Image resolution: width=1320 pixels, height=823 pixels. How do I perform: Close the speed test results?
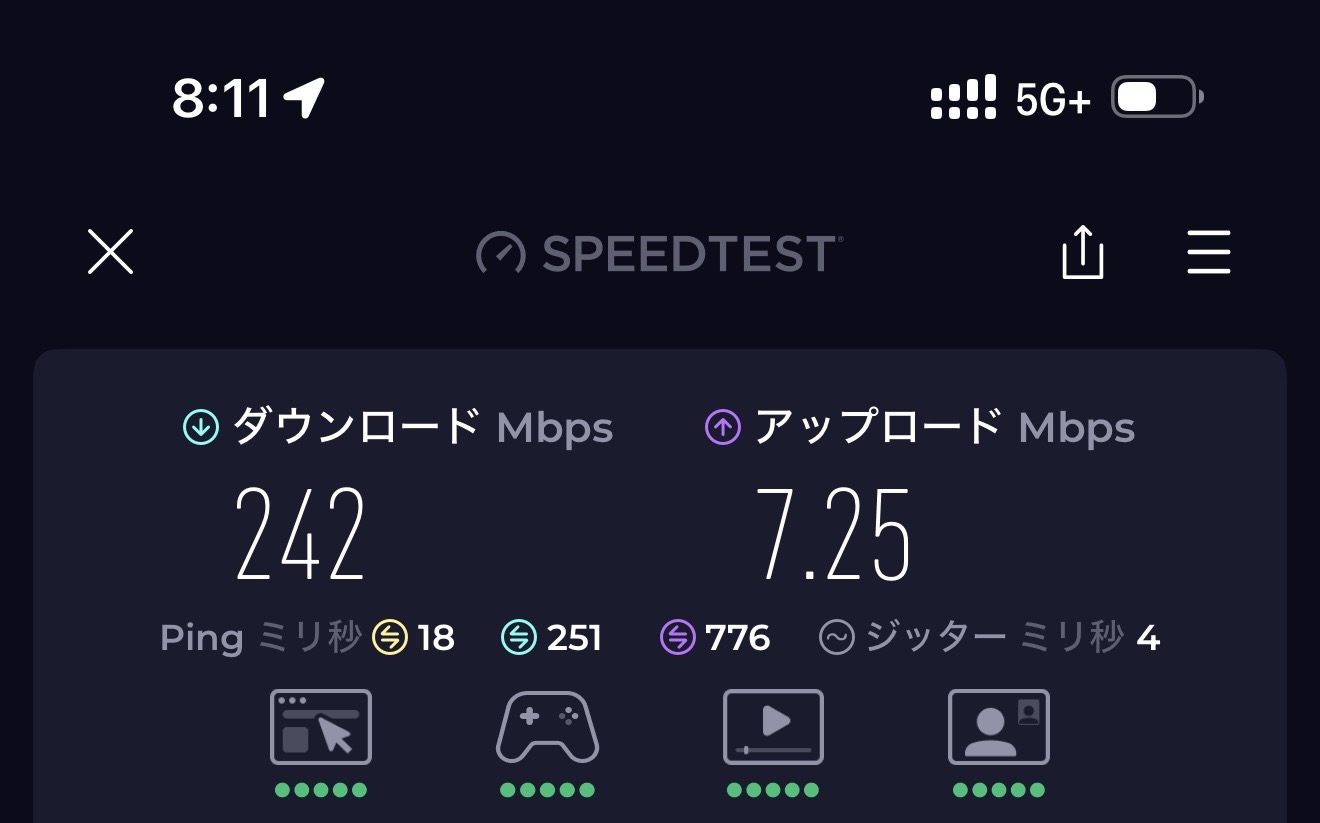(x=110, y=251)
